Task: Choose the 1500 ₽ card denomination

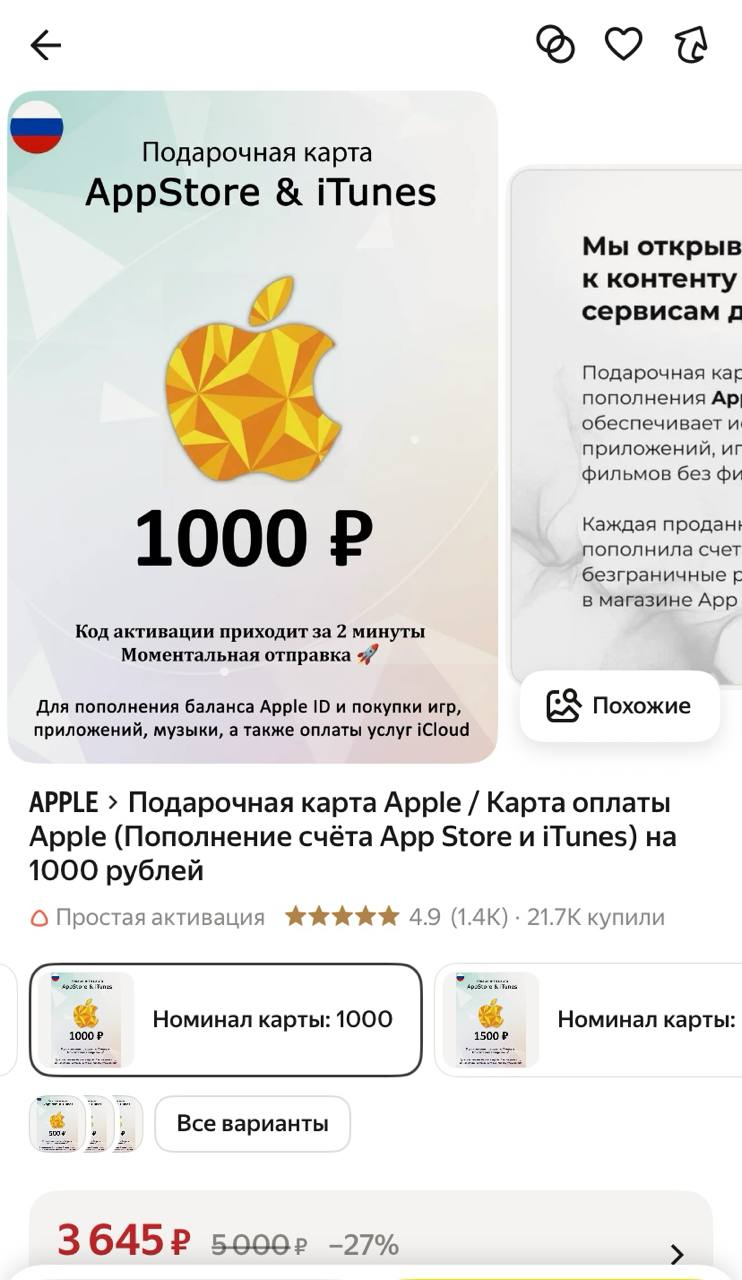Action: coord(590,1020)
